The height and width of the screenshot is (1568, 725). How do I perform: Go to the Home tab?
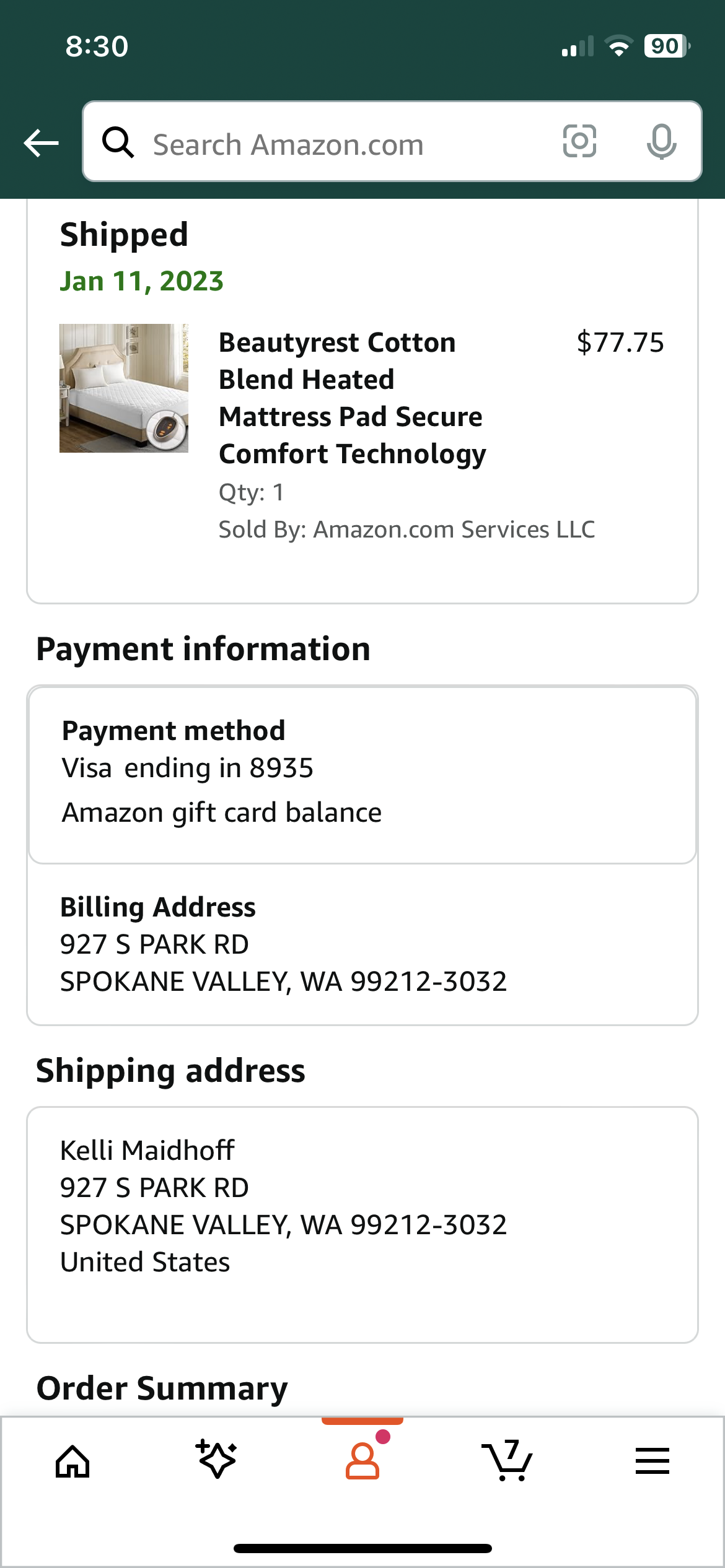point(72,1461)
